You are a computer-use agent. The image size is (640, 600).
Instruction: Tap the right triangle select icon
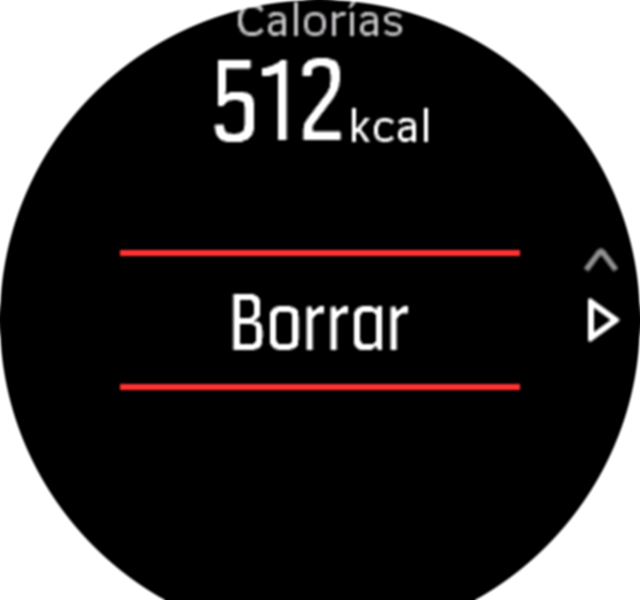pyautogui.click(x=602, y=322)
